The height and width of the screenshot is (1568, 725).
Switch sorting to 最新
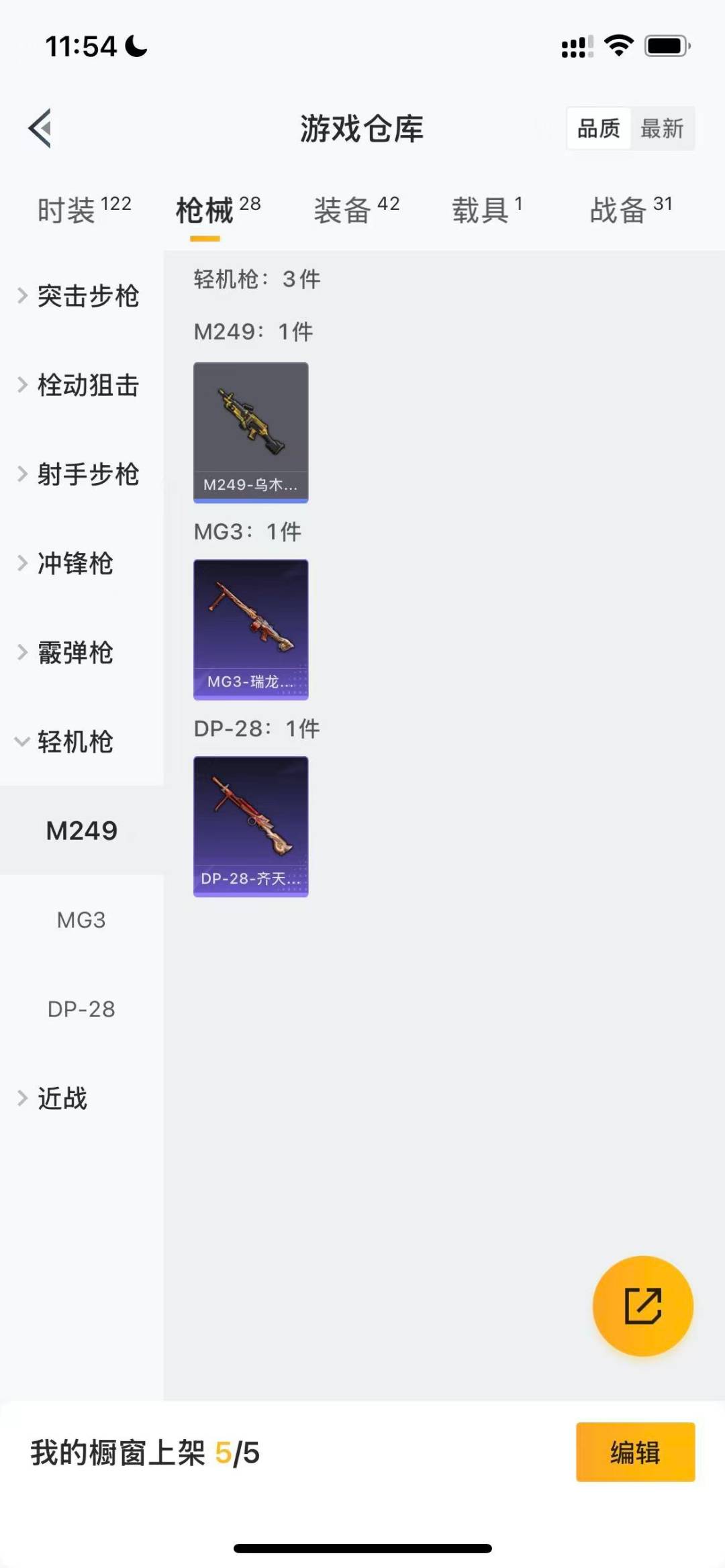click(663, 128)
